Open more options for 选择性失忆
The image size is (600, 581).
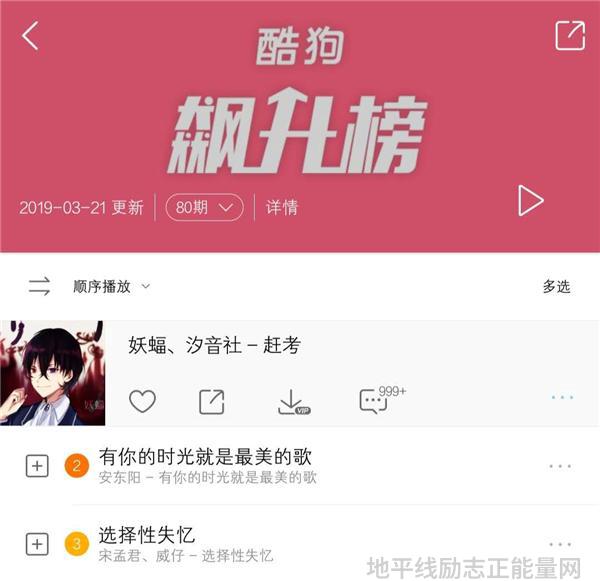click(x=560, y=545)
